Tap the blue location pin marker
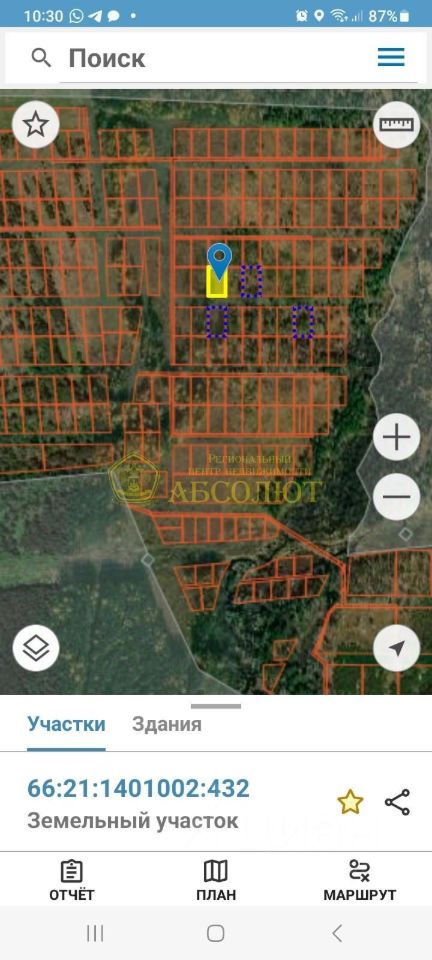432x960 pixels. [x=219, y=262]
